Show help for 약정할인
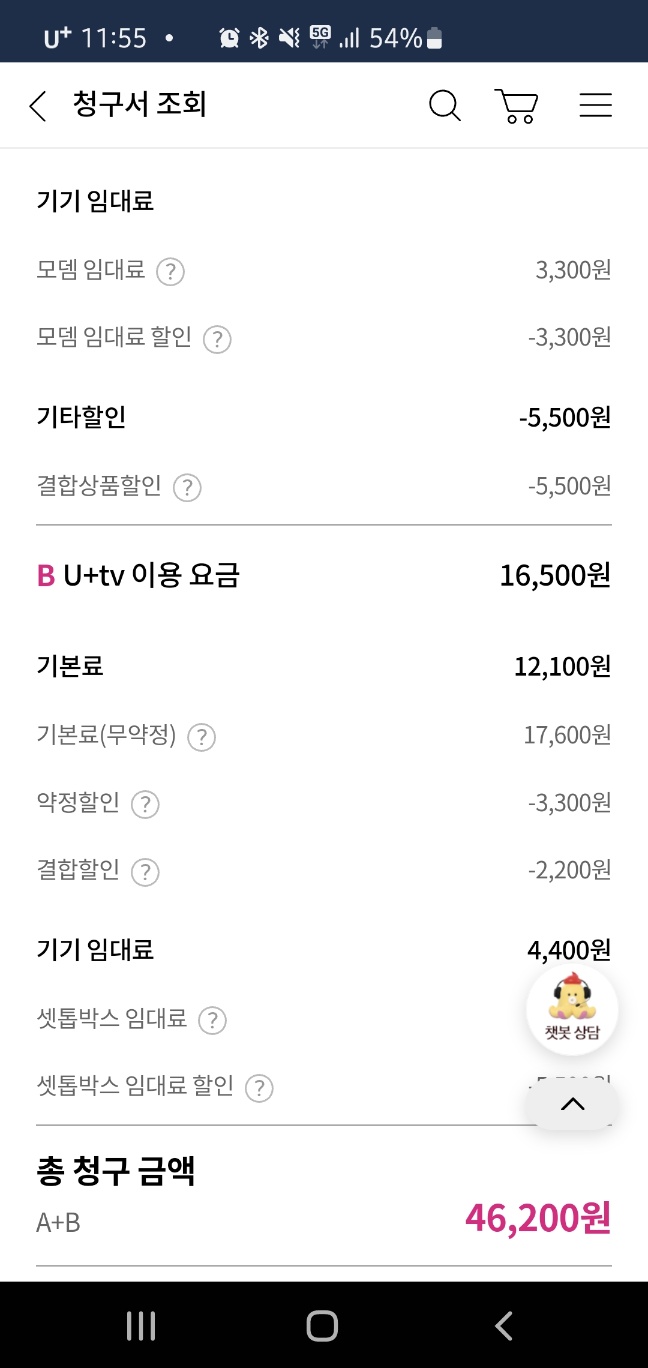The width and height of the screenshot is (648, 1368). [x=145, y=804]
